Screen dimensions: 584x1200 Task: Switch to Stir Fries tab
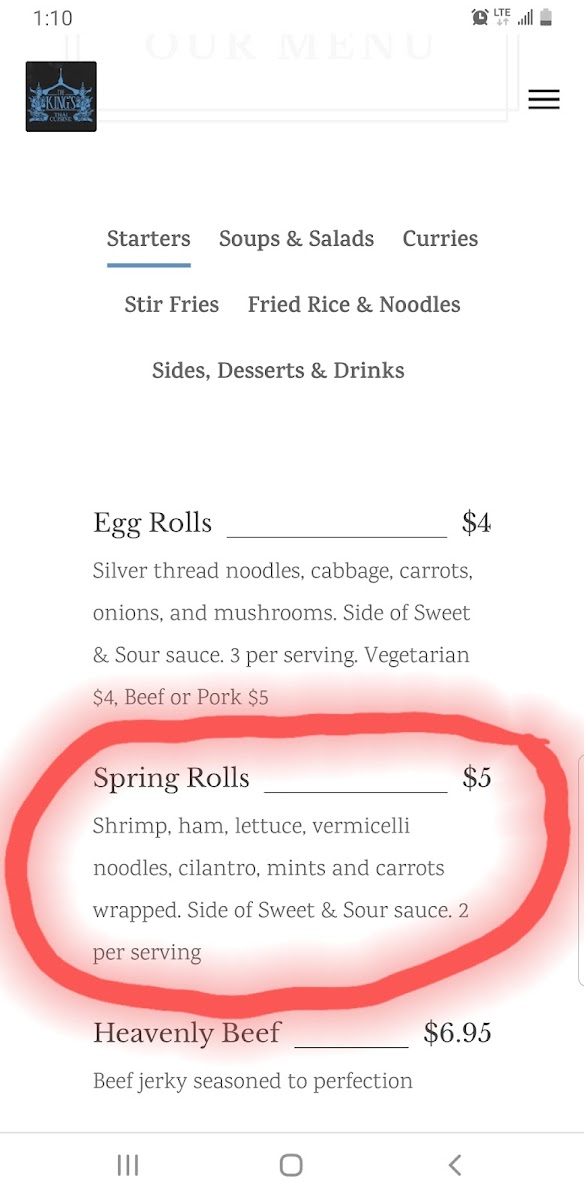(x=172, y=305)
